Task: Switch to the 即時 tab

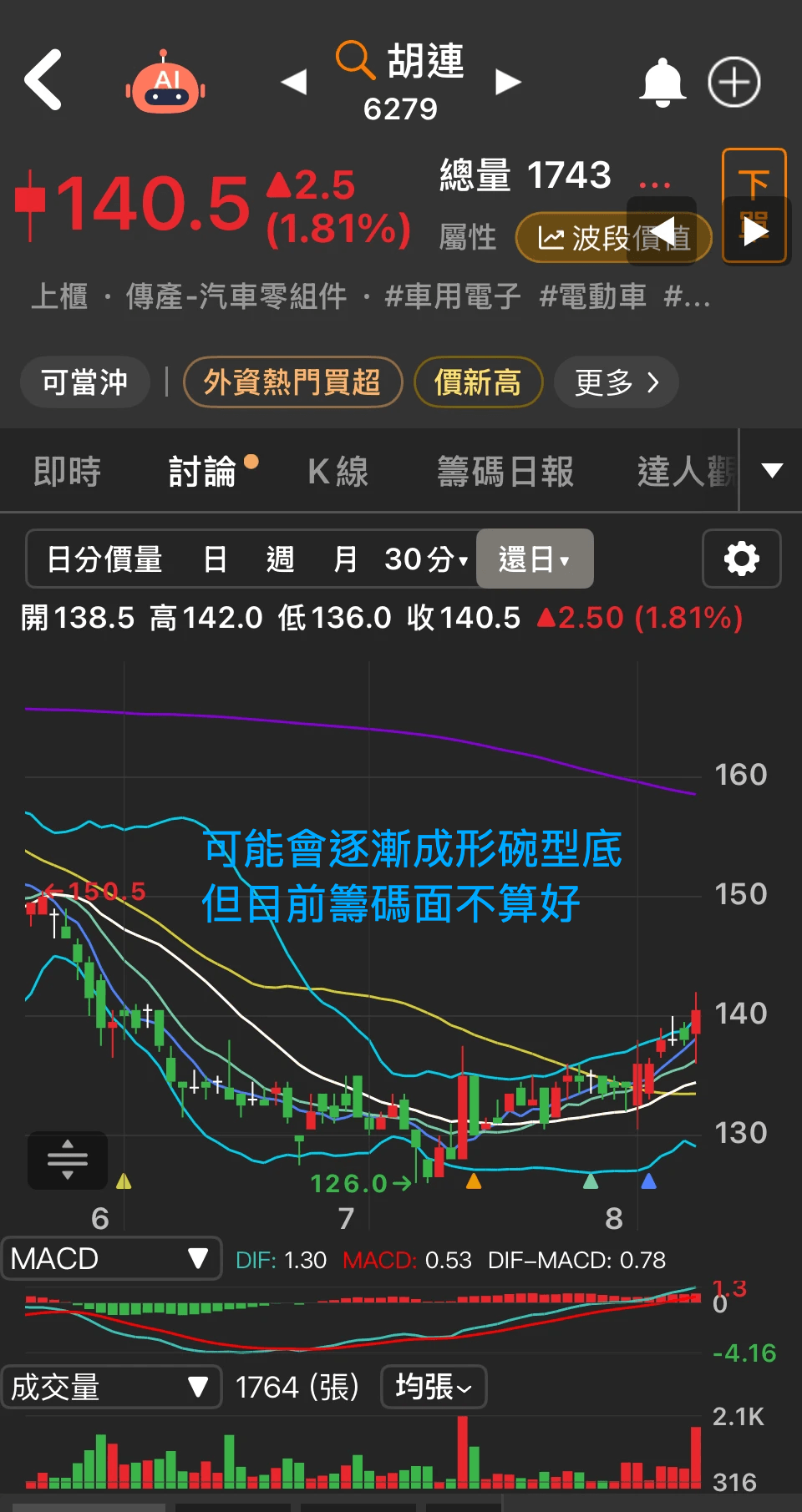Action: [67, 472]
